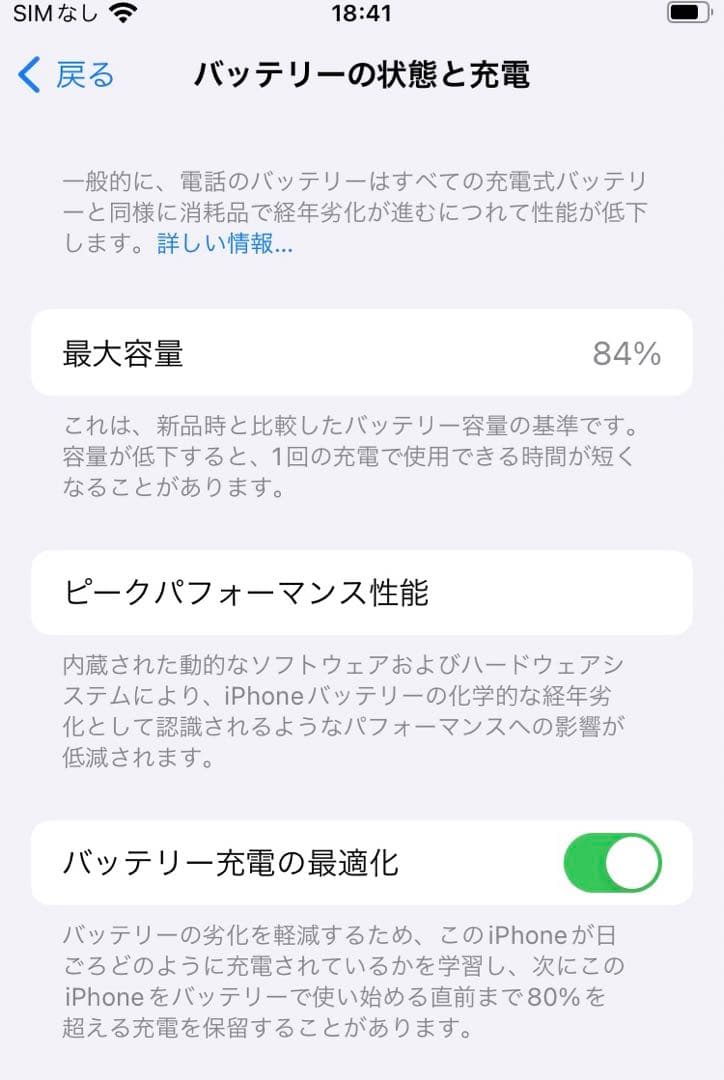Select the 最大容量 row
This screenshot has height=1080, width=724.
(x=362, y=353)
